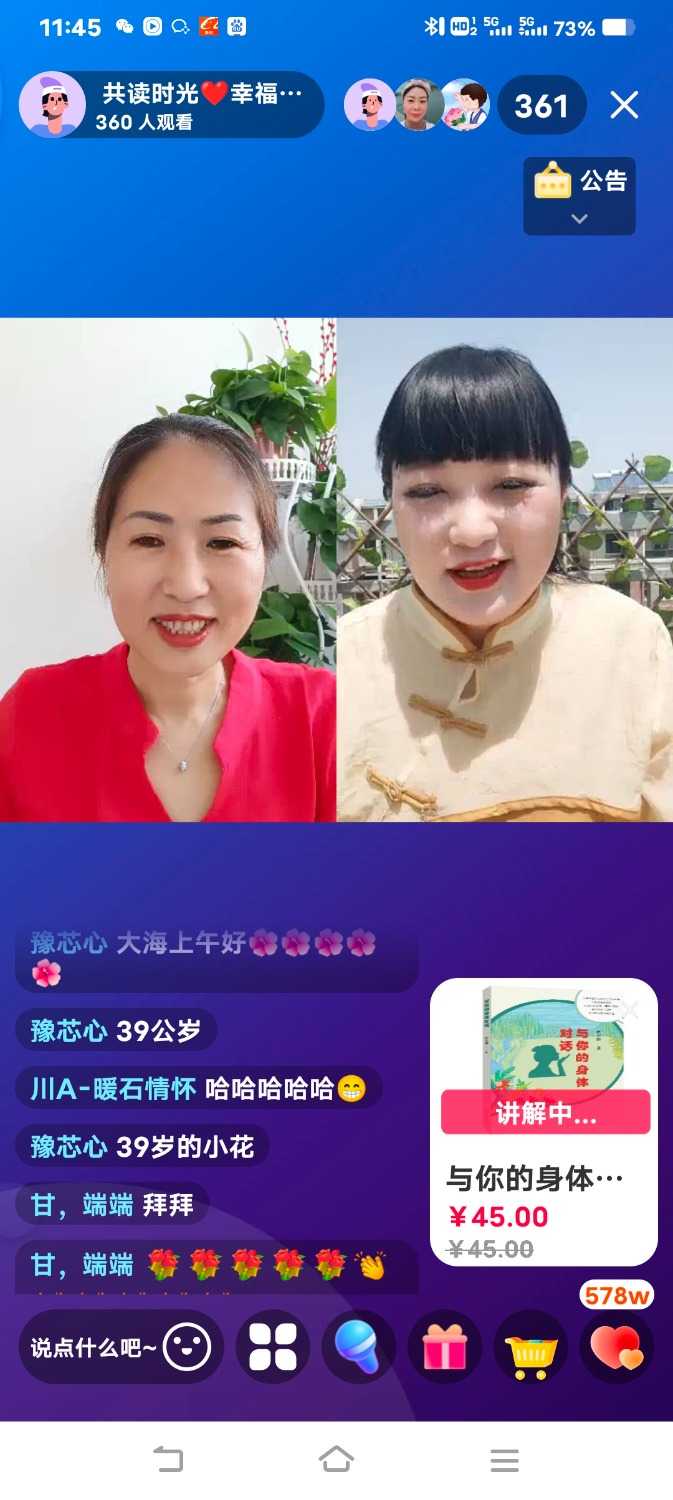Open the host profile 共读时光
The width and height of the screenshot is (673, 1500).
point(170,105)
